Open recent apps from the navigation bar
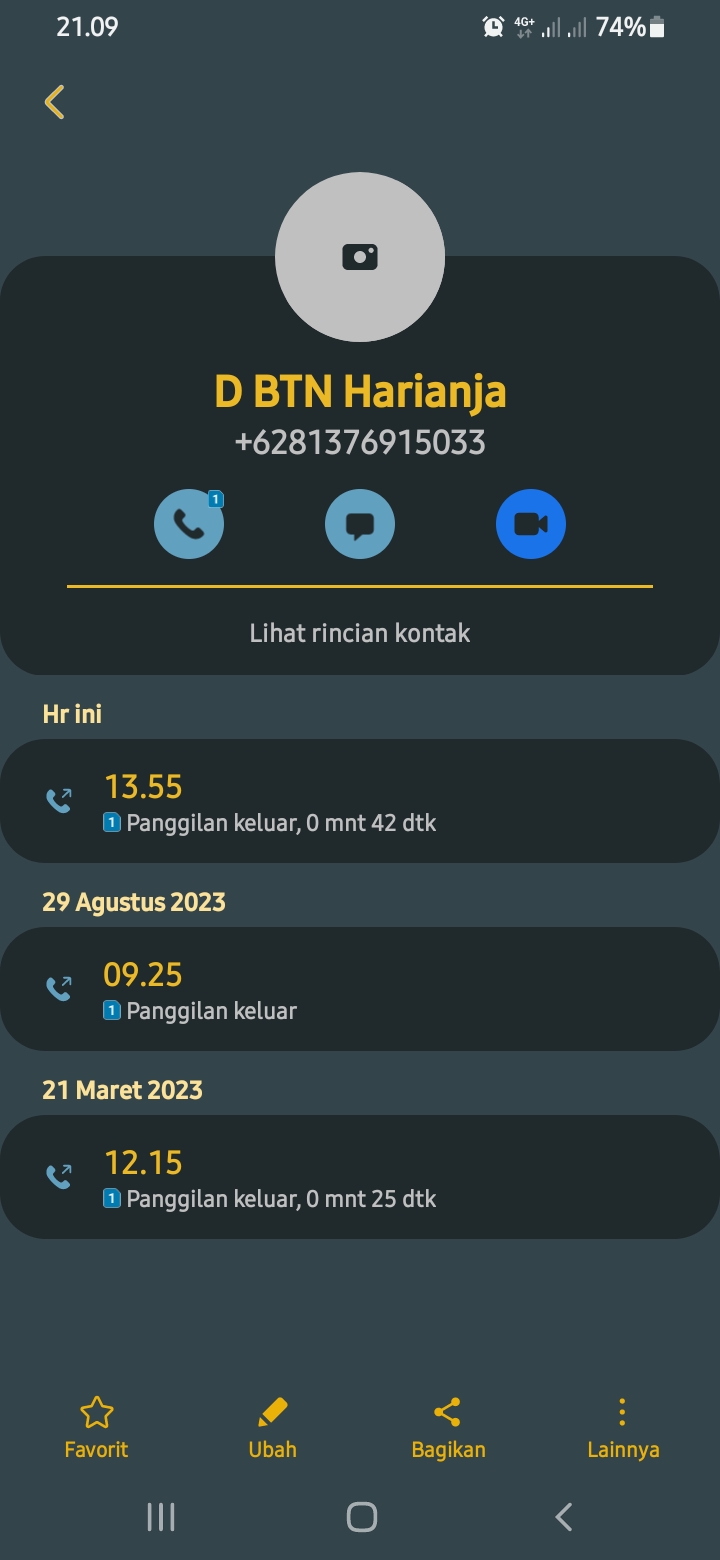Viewport: 720px width, 1560px height. [x=161, y=1517]
